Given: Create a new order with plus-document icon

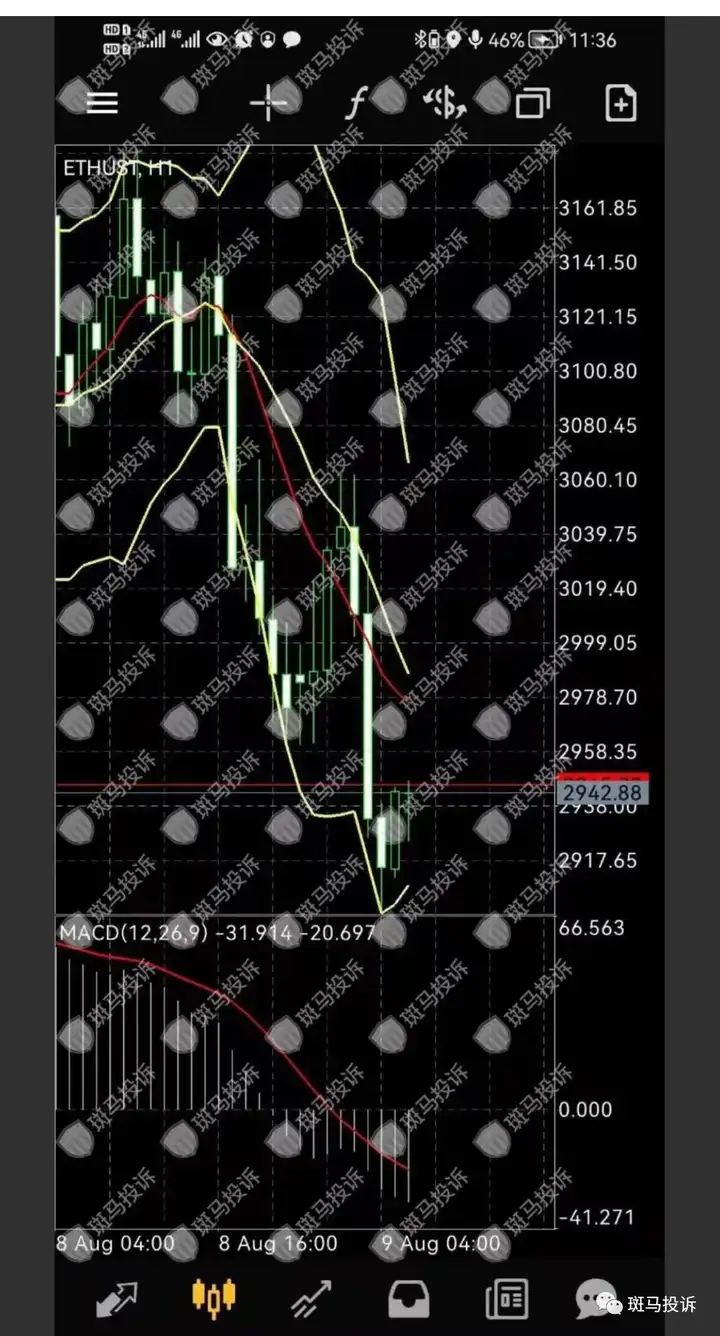Looking at the screenshot, I should click(x=621, y=103).
